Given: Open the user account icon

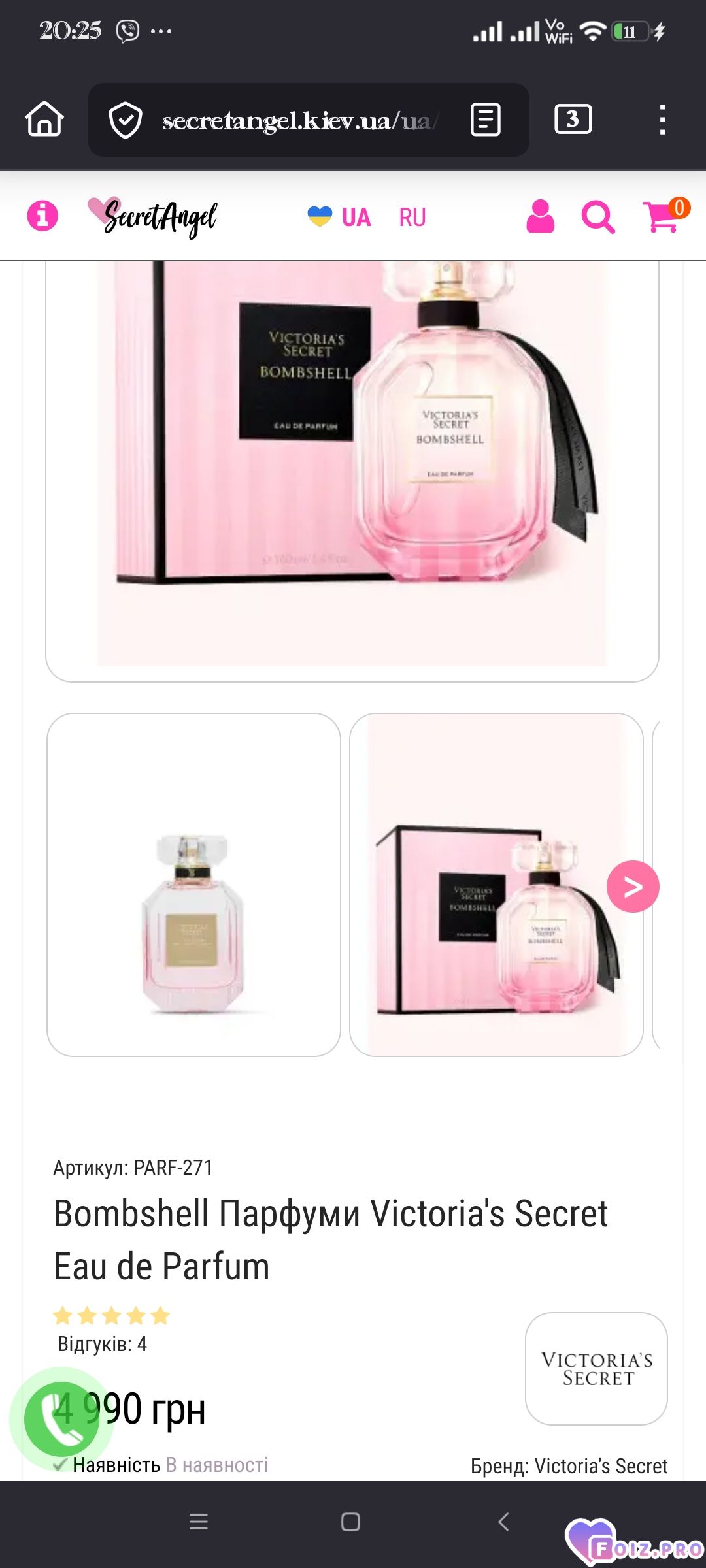Looking at the screenshot, I should point(540,217).
